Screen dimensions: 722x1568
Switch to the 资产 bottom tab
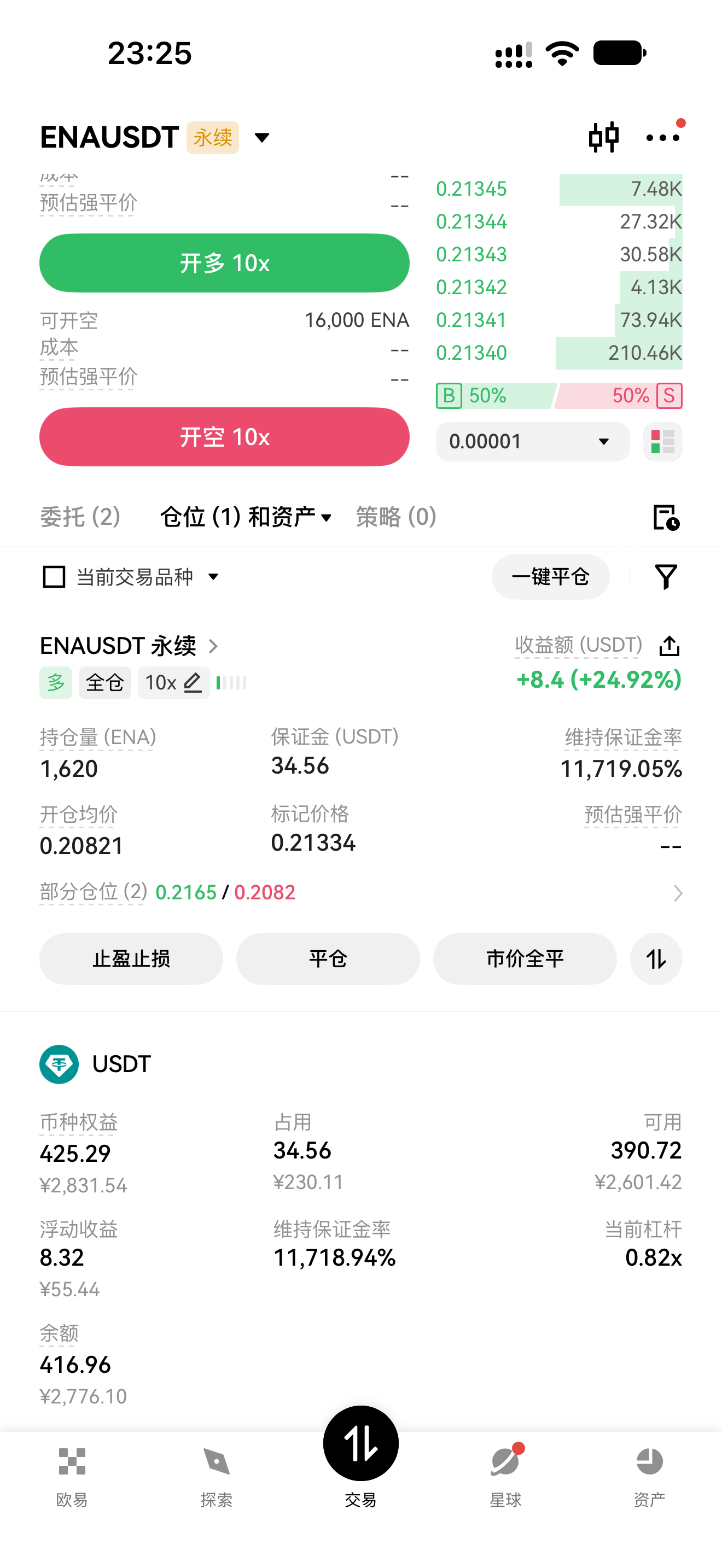pos(649,1477)
